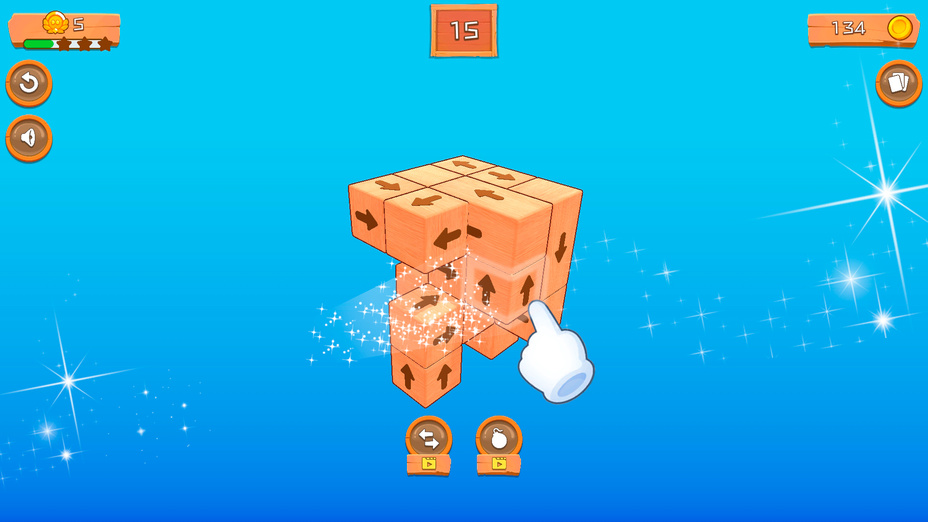Tap the up-arrow block under the pointing hand
This screenshot has height=522, width=928.
coord(526,290)
